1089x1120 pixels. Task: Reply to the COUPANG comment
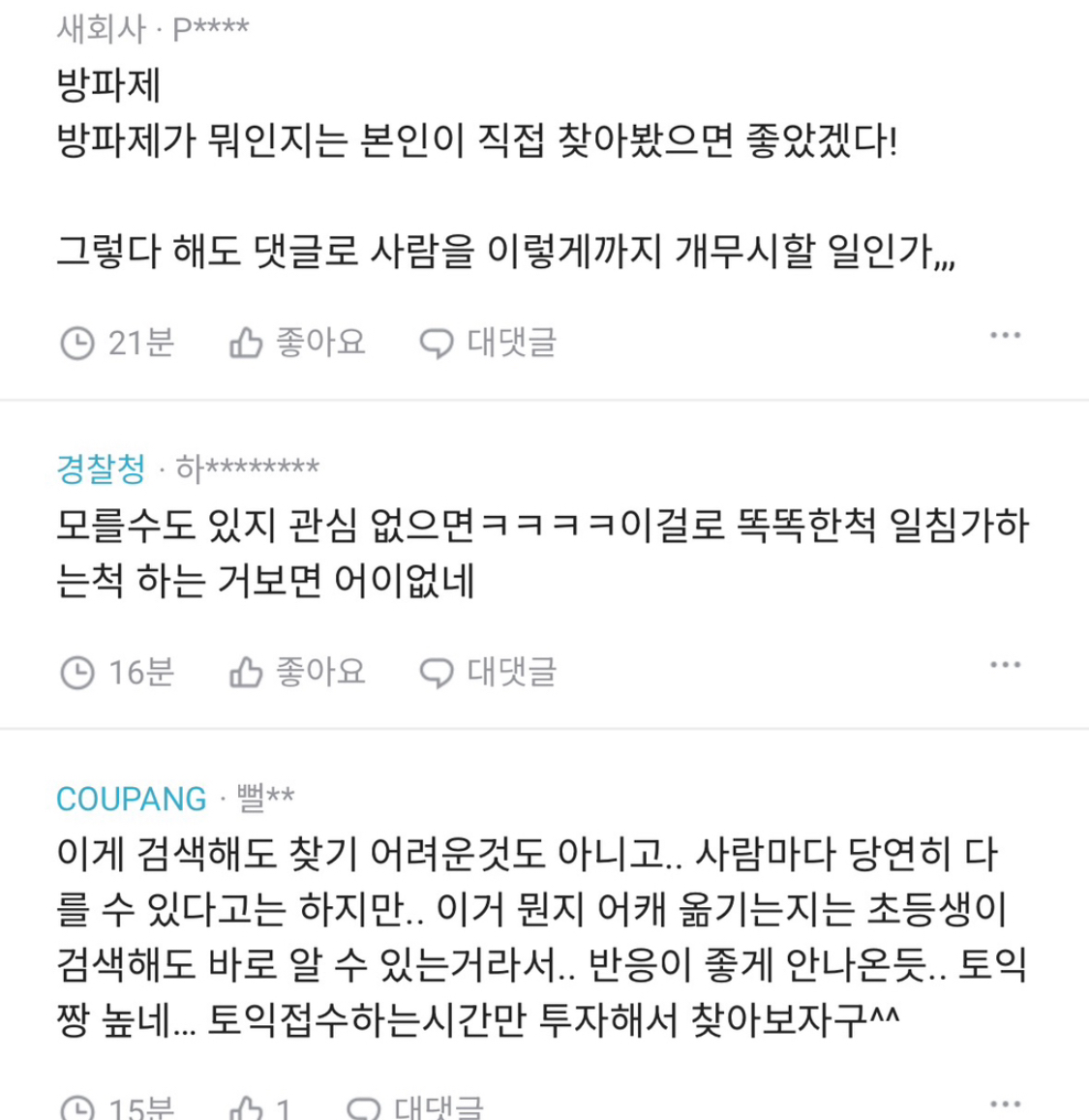click(416, 1106)
